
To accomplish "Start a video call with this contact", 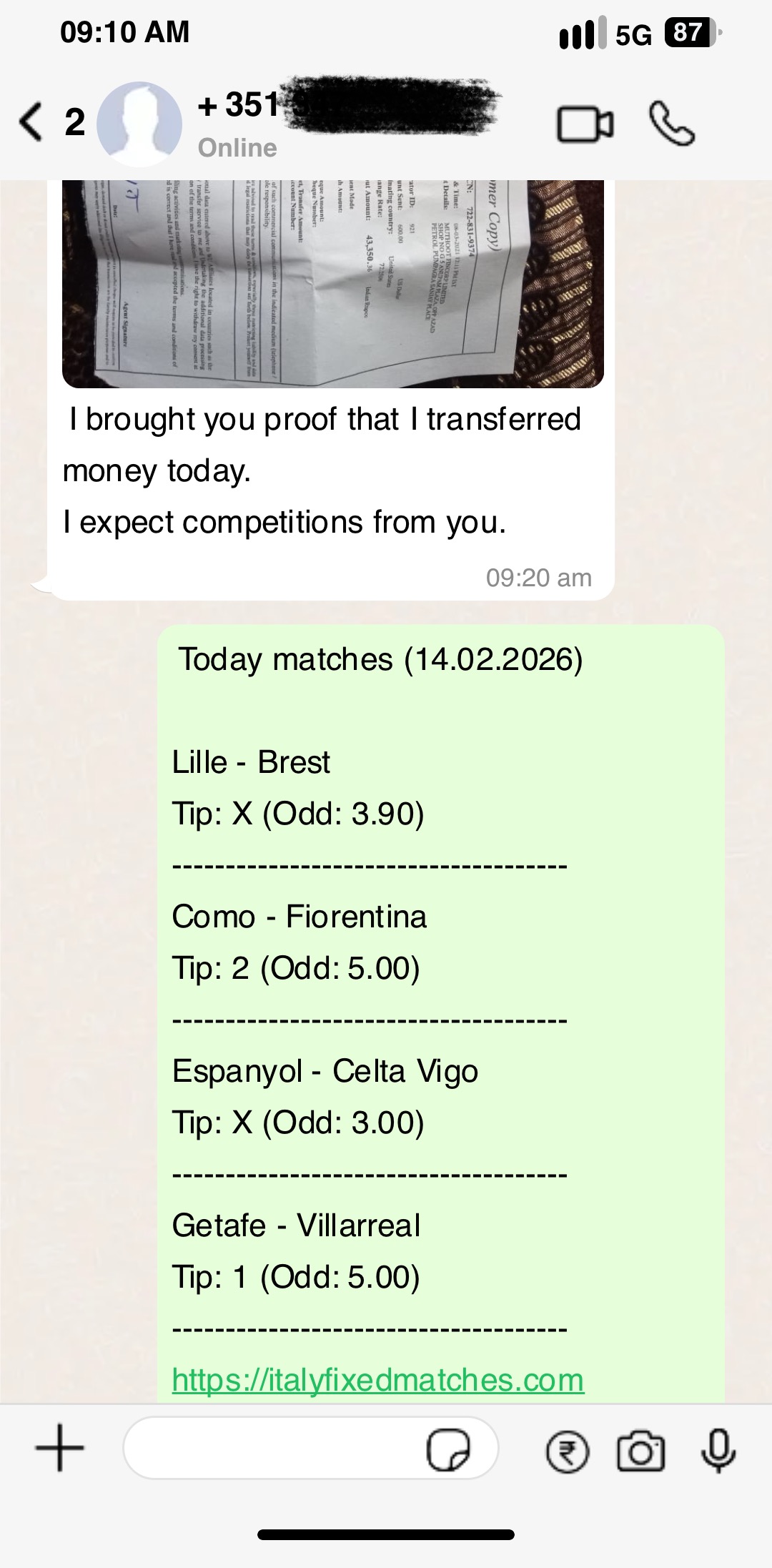I will (585, 125).
